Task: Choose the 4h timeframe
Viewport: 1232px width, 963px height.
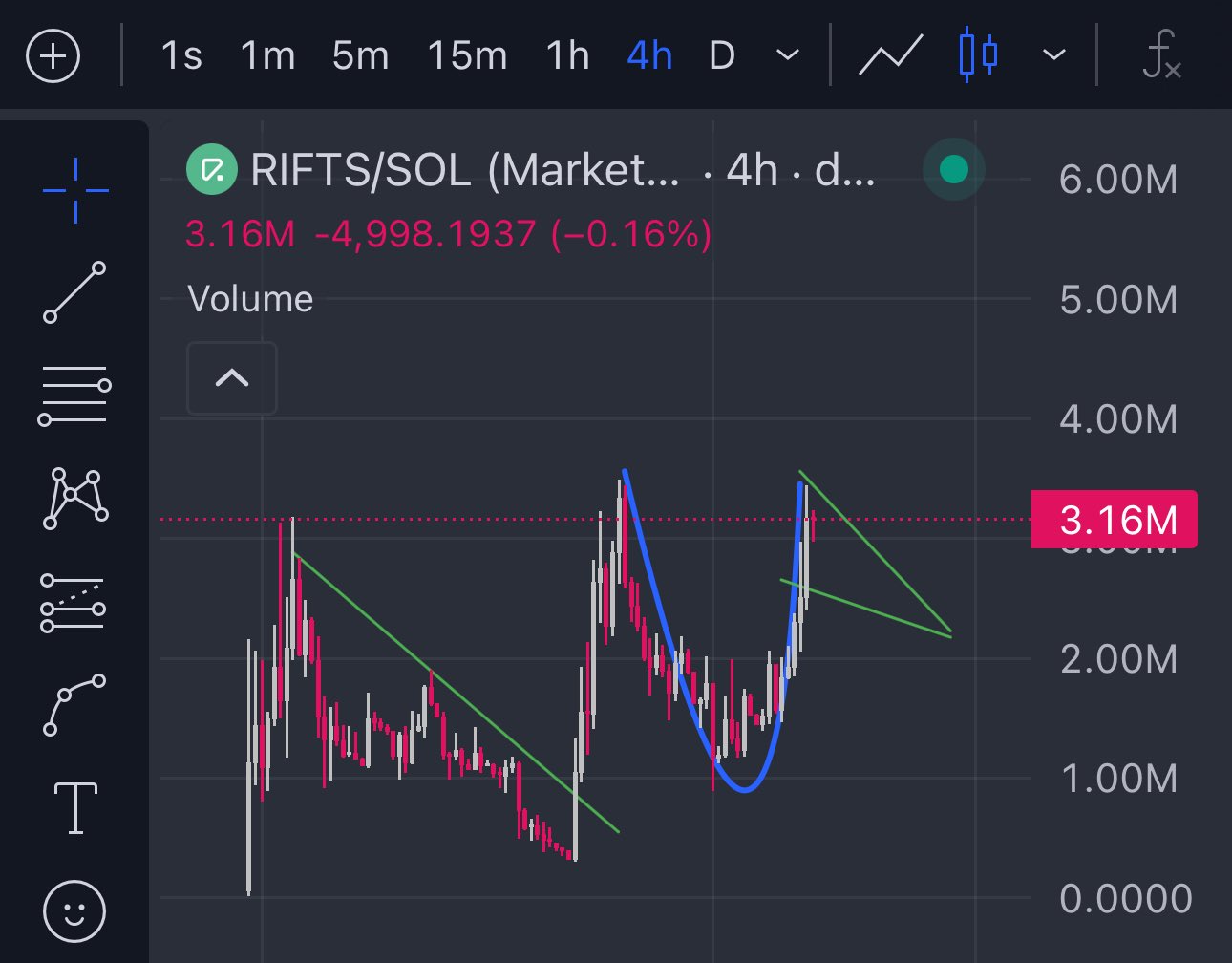Action: pos(649,56)
